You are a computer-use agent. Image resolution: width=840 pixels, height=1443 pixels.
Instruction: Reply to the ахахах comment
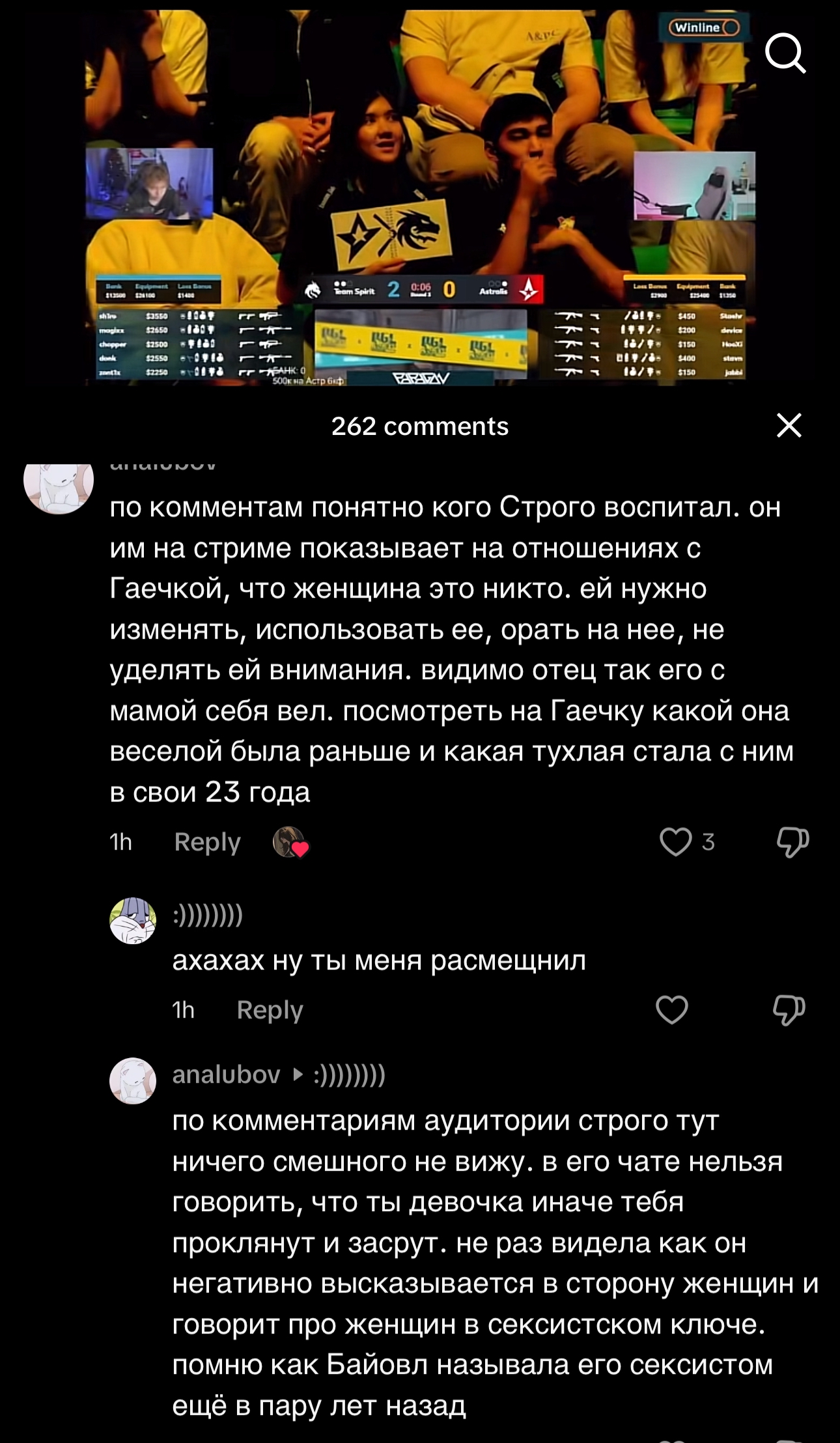(270, 1010)
